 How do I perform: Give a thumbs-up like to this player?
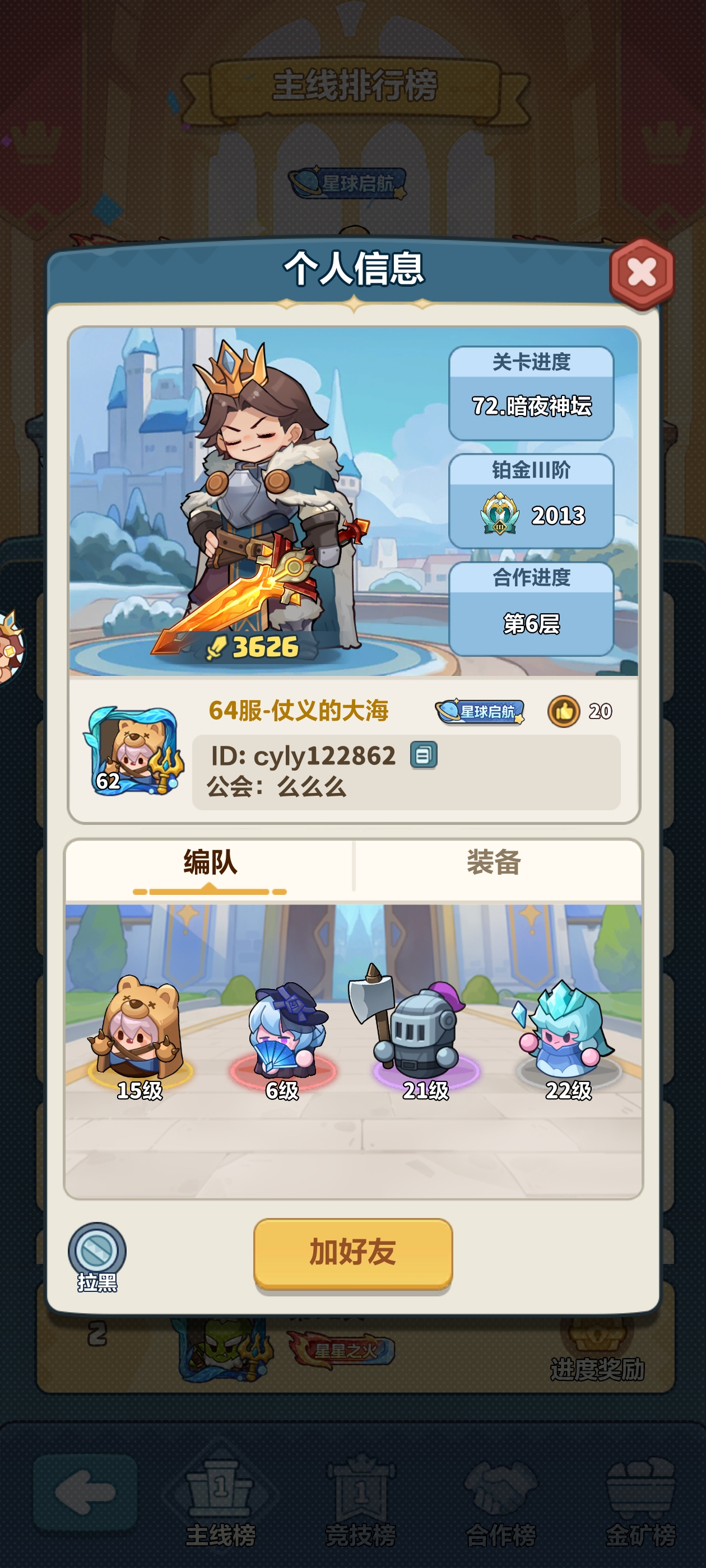click(x=564, y=711)
